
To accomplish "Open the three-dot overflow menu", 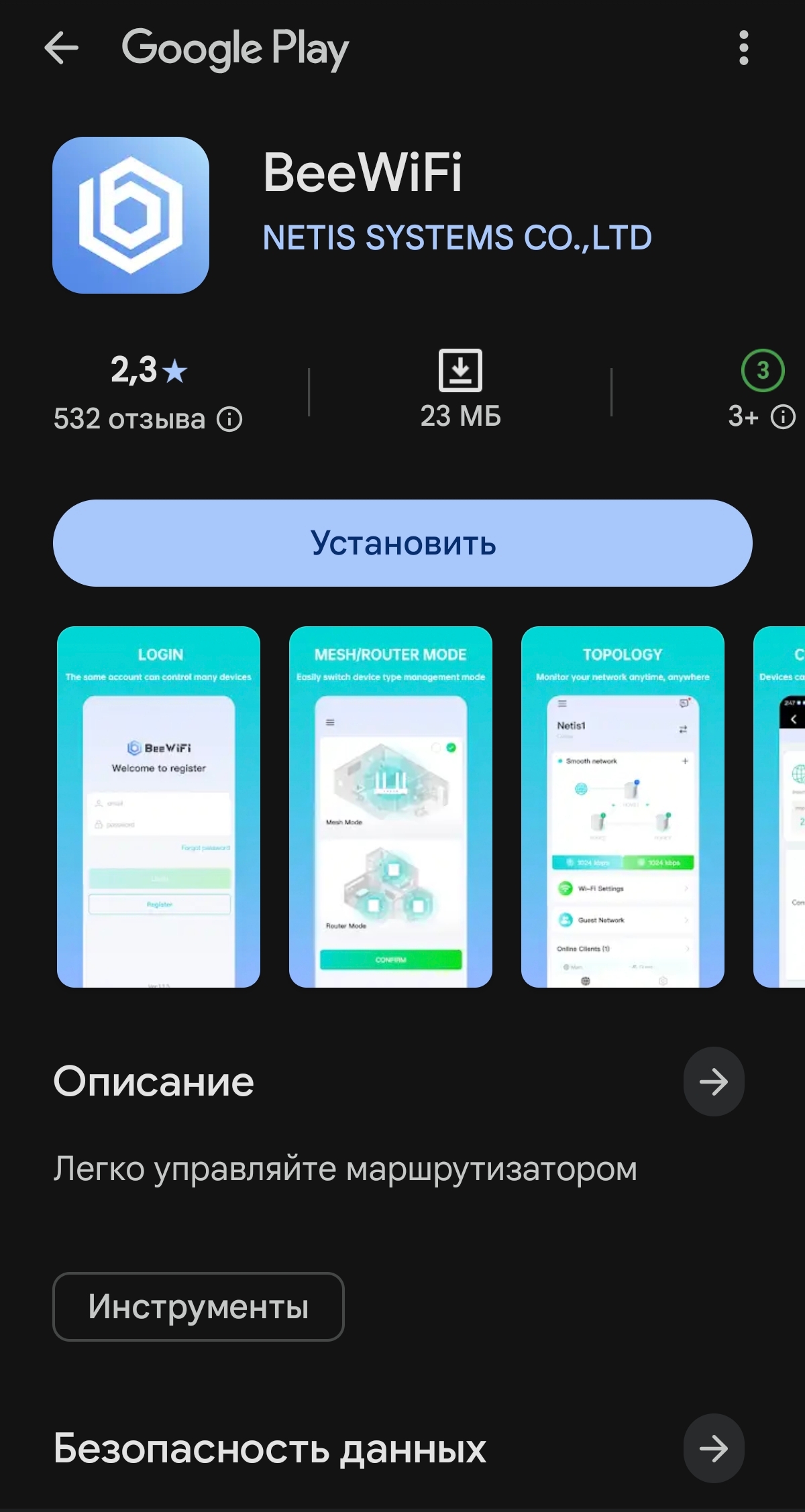I will [x=743, y=48].
